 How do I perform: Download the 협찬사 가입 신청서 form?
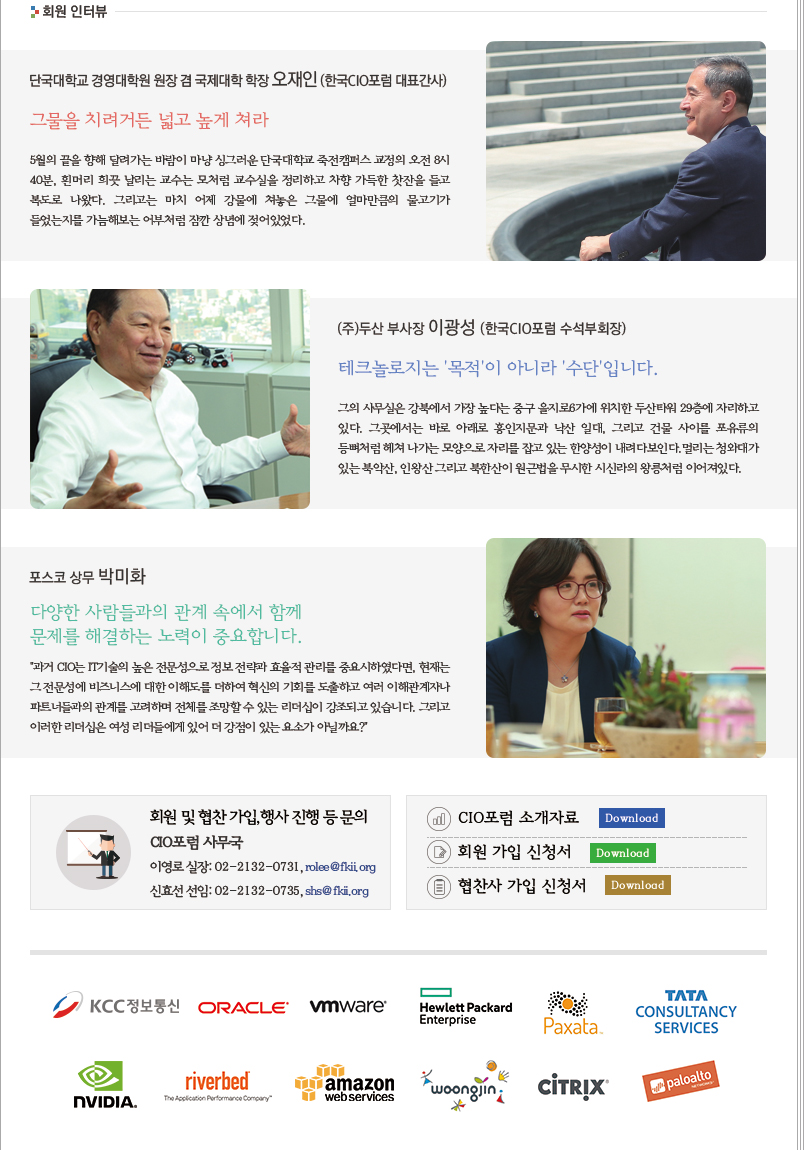(637, 885)
